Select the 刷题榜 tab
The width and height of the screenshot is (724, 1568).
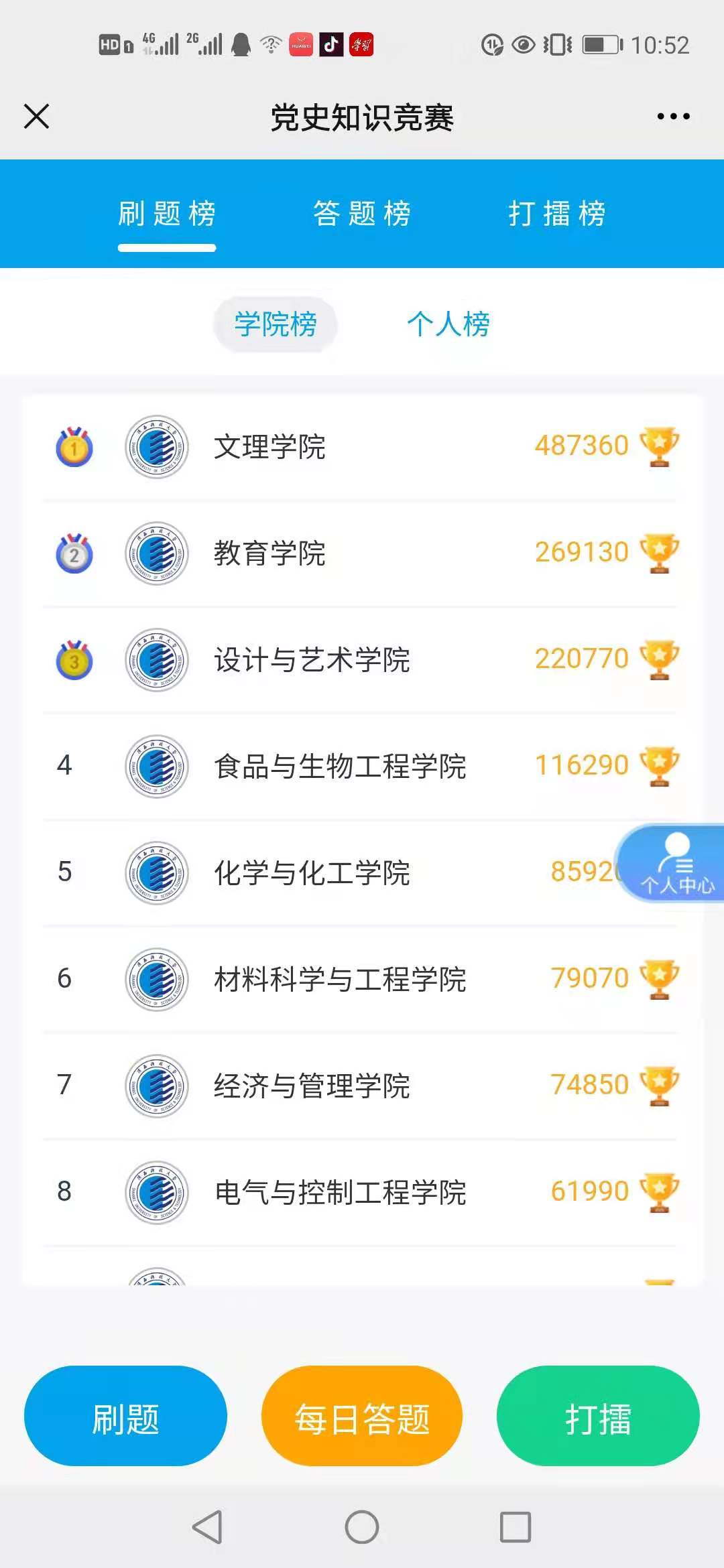167,214
